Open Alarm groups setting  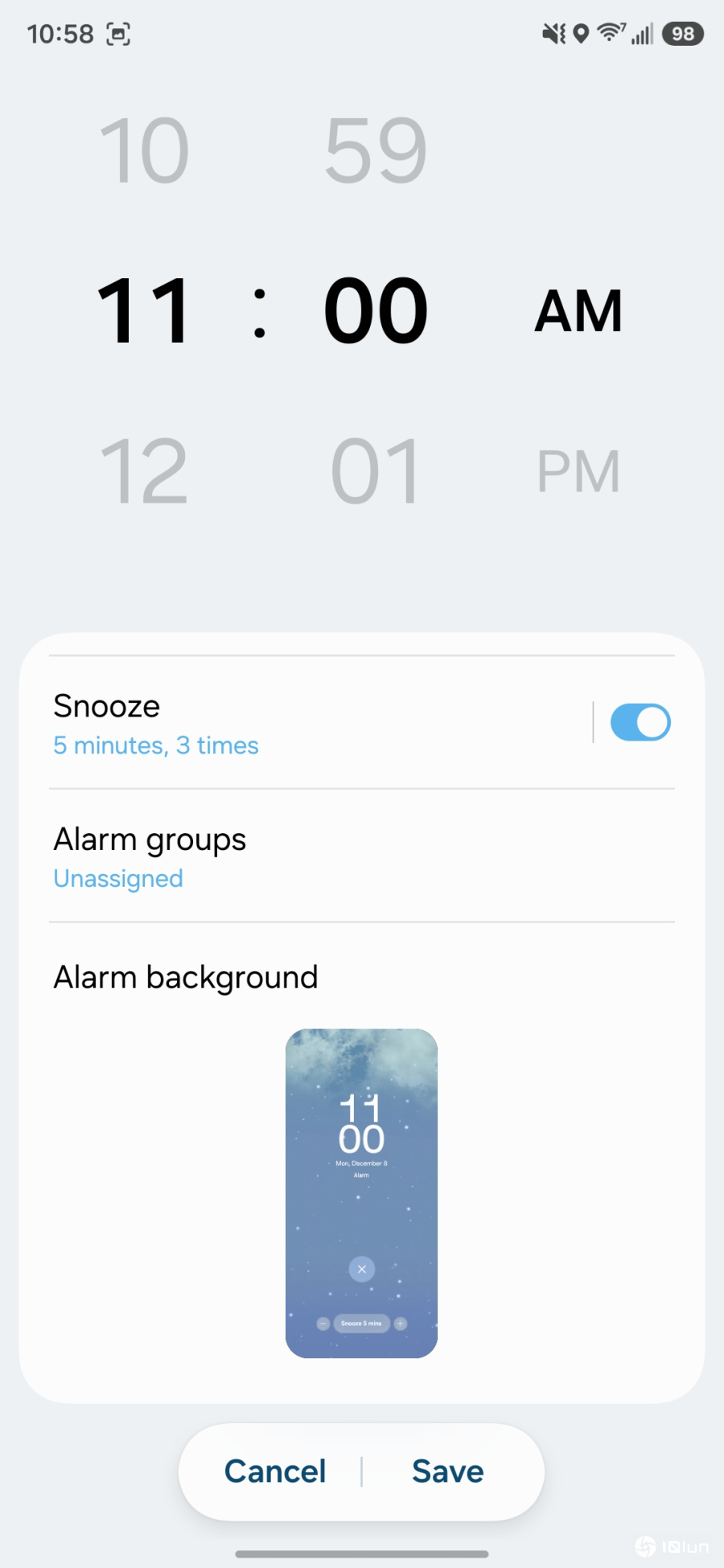[362, 856]
